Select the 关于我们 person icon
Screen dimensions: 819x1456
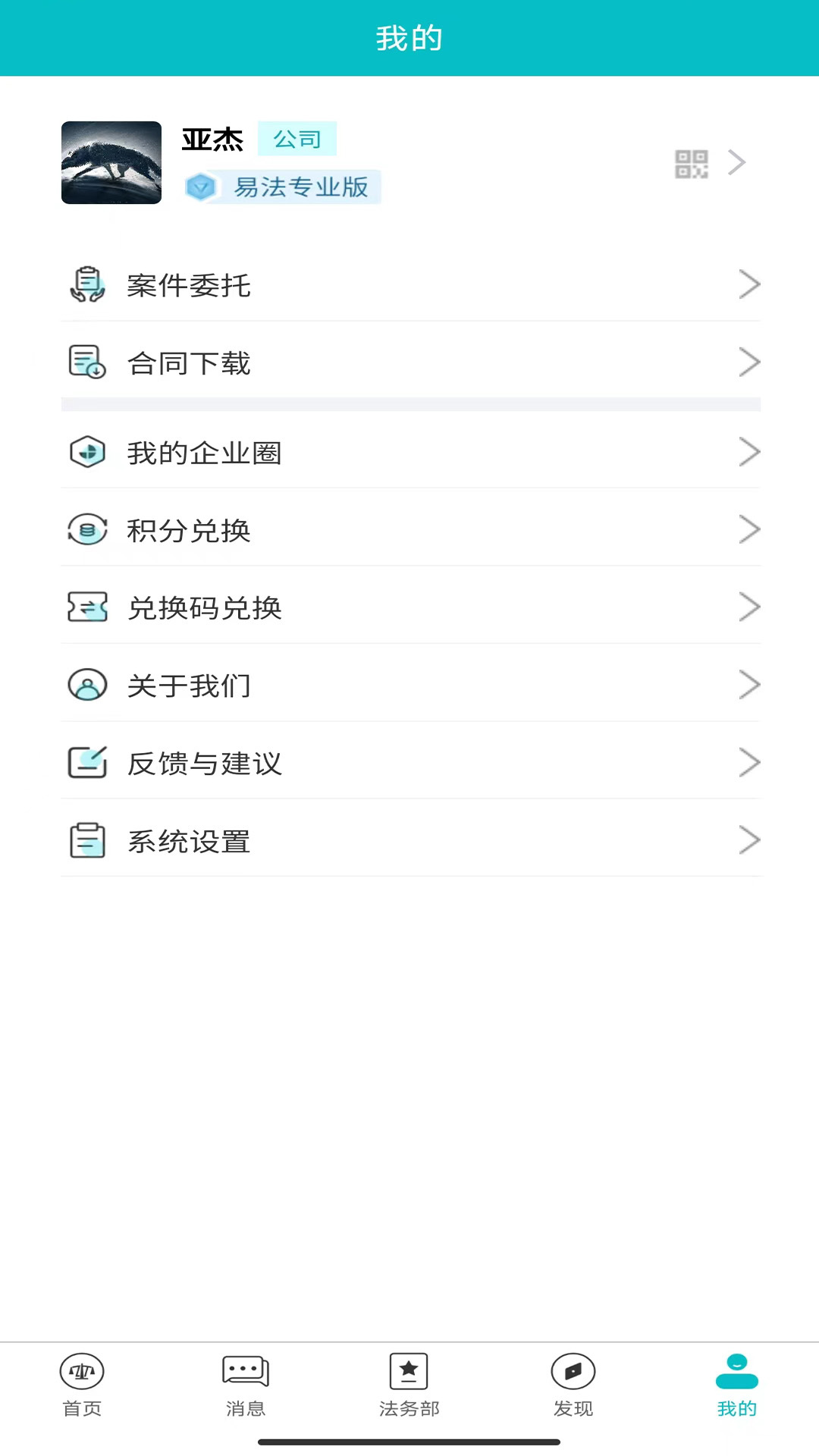pyautogui.click(x=86, y=684)
